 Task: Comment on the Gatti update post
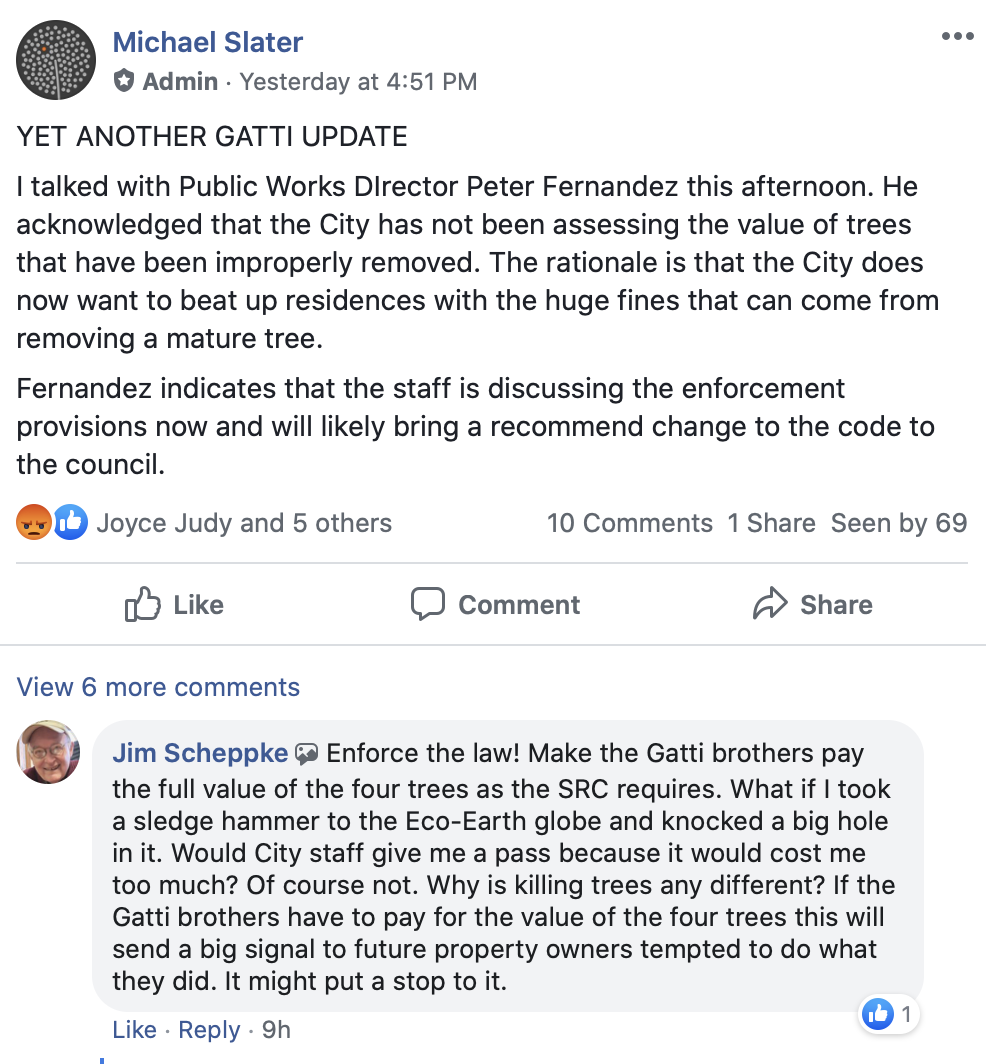click(495, 605)
